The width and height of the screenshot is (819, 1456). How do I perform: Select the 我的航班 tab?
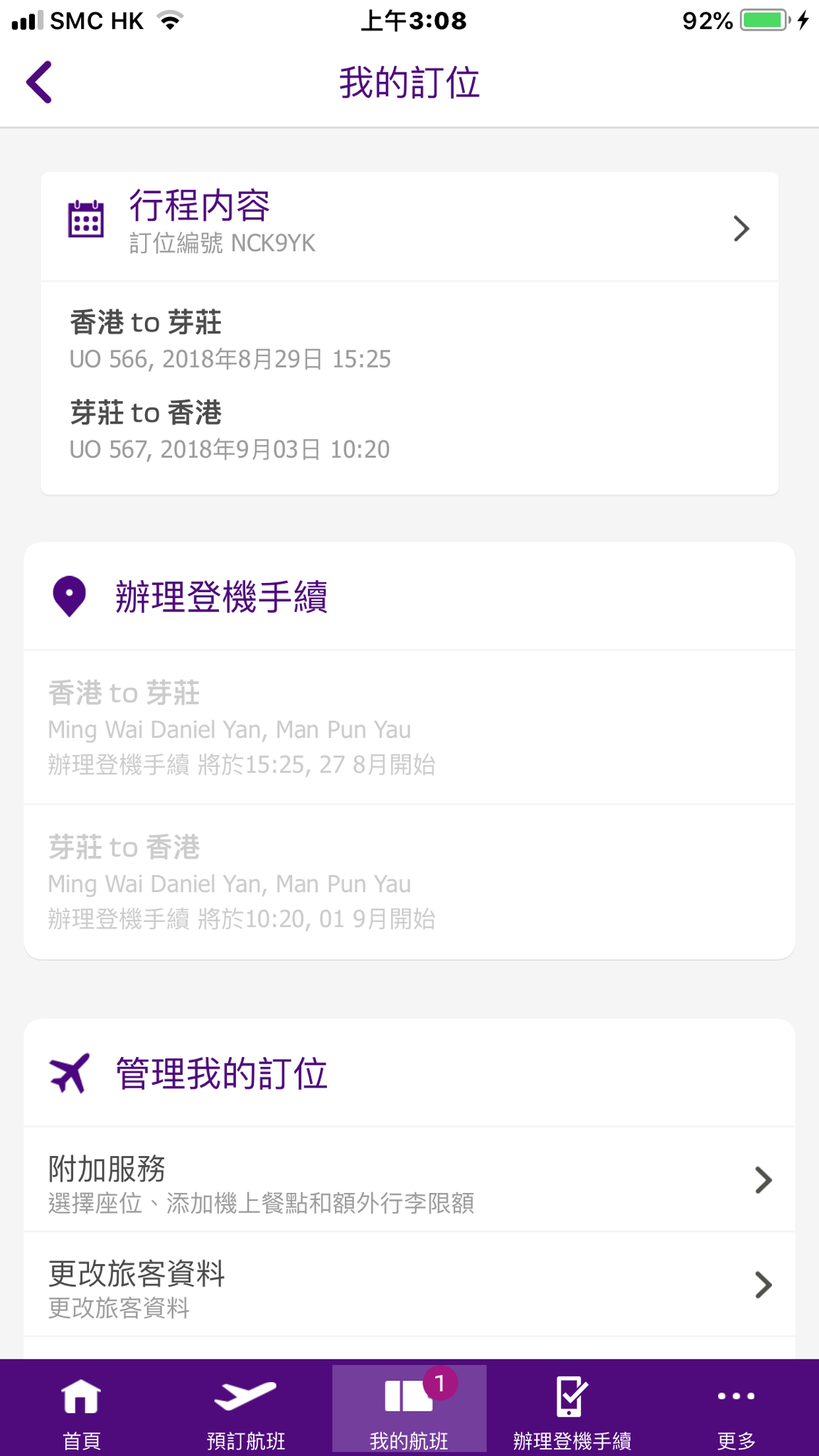point(409,1409)
